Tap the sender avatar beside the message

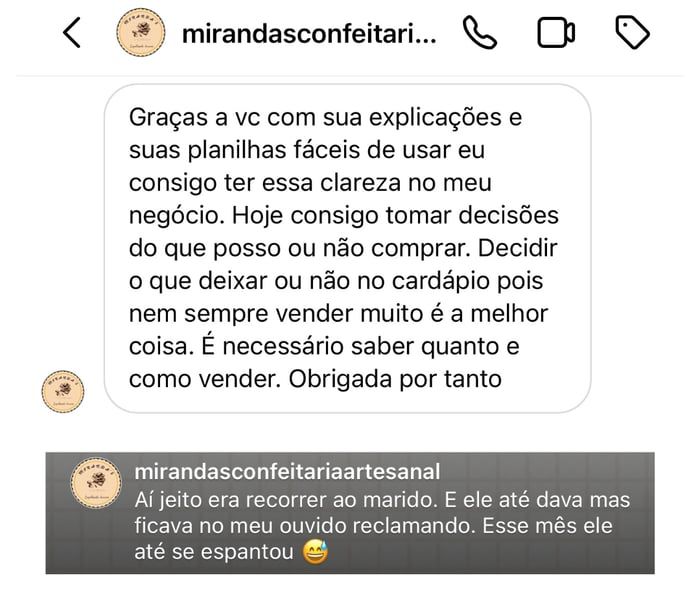pyautogui.click(x=63, y=391)
